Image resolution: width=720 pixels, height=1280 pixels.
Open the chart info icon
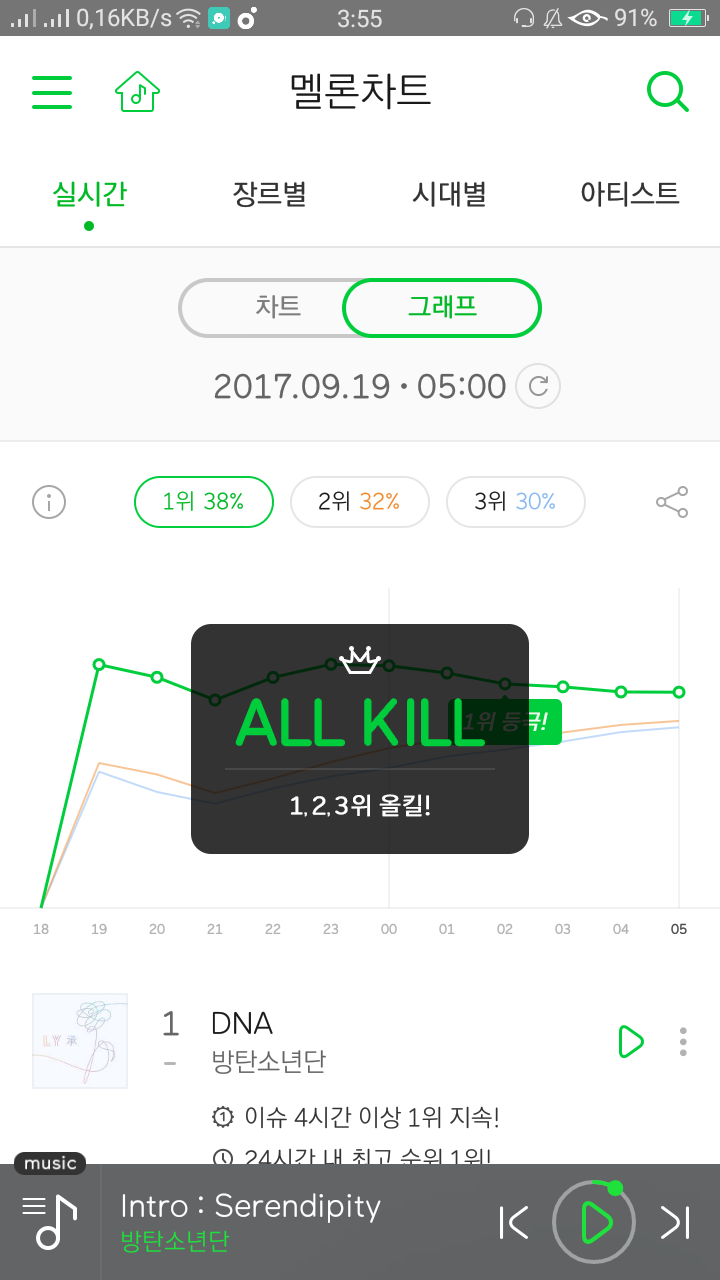[49, 502]
